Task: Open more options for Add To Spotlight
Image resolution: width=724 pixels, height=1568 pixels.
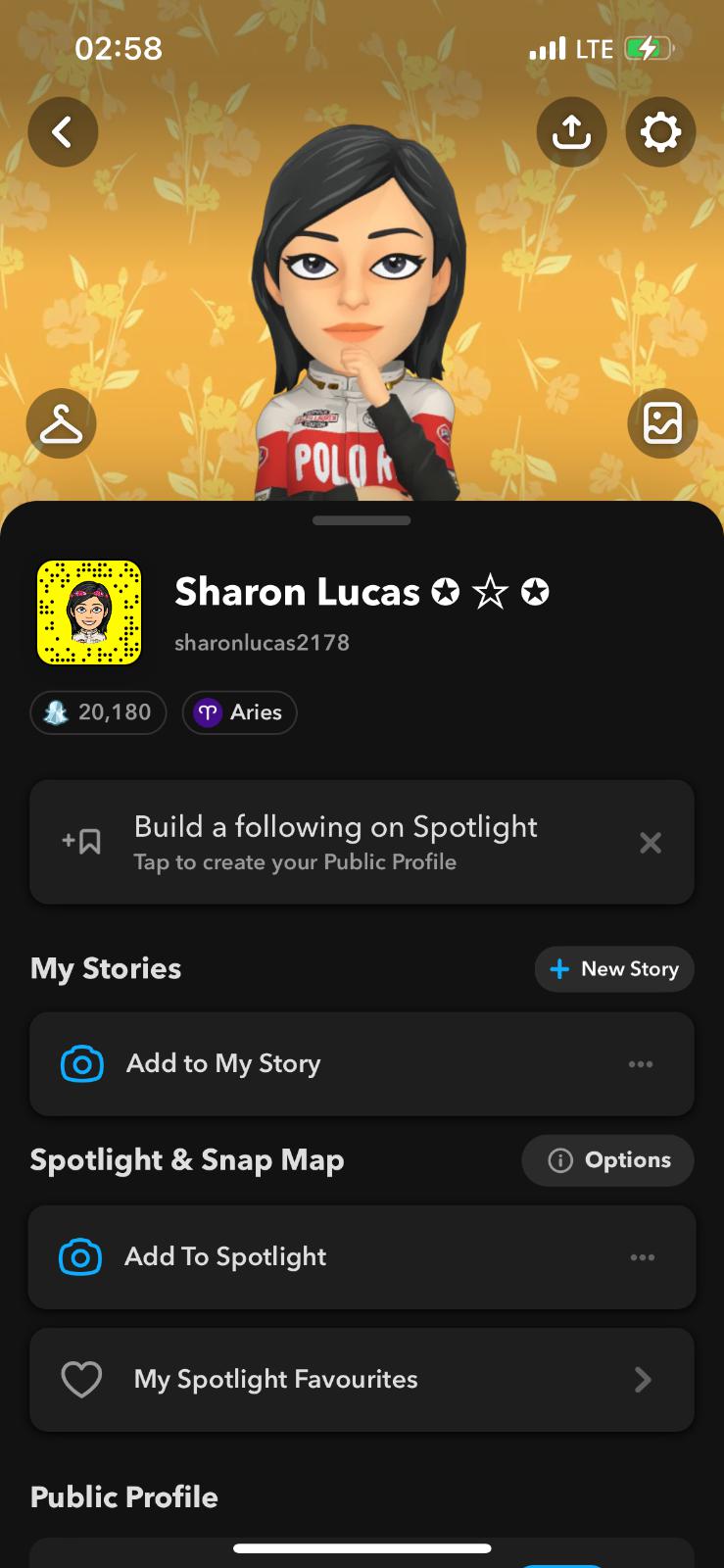Action: pyautogui.click(x=643, y=1257)
